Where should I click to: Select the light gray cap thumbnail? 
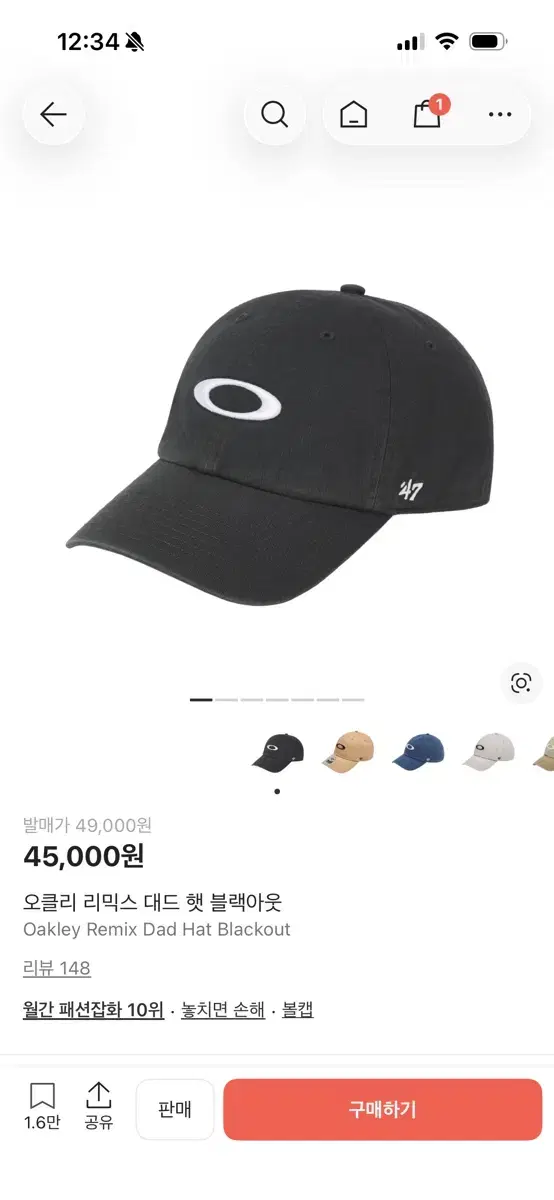[x=488, y=751]
